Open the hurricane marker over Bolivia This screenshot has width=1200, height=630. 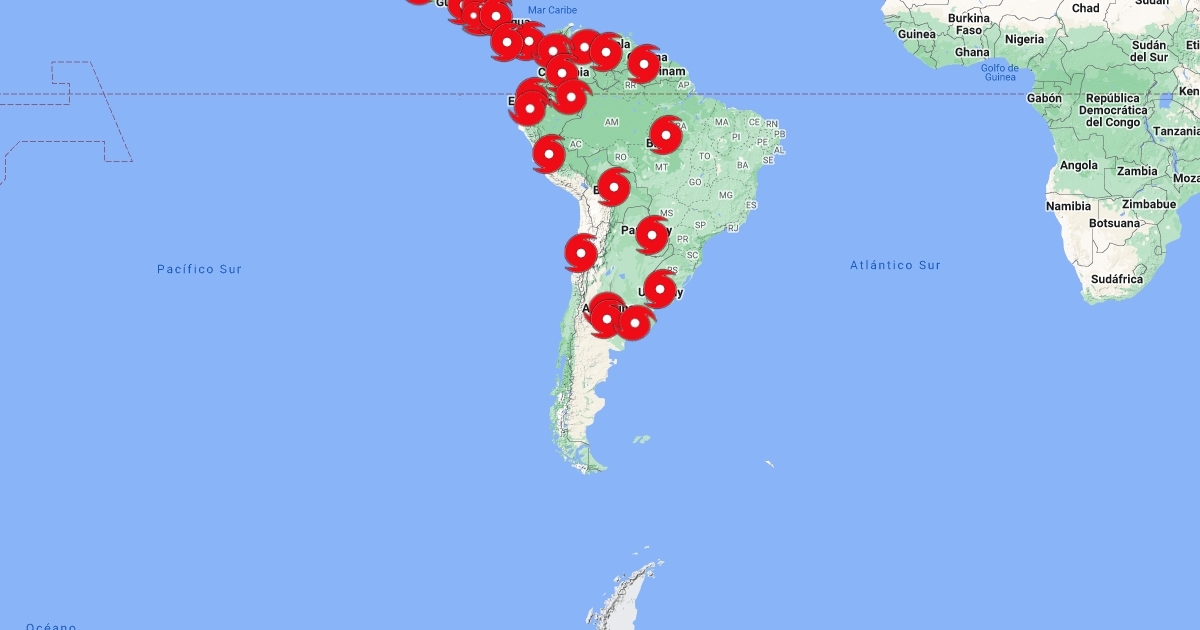coord(614,187)
